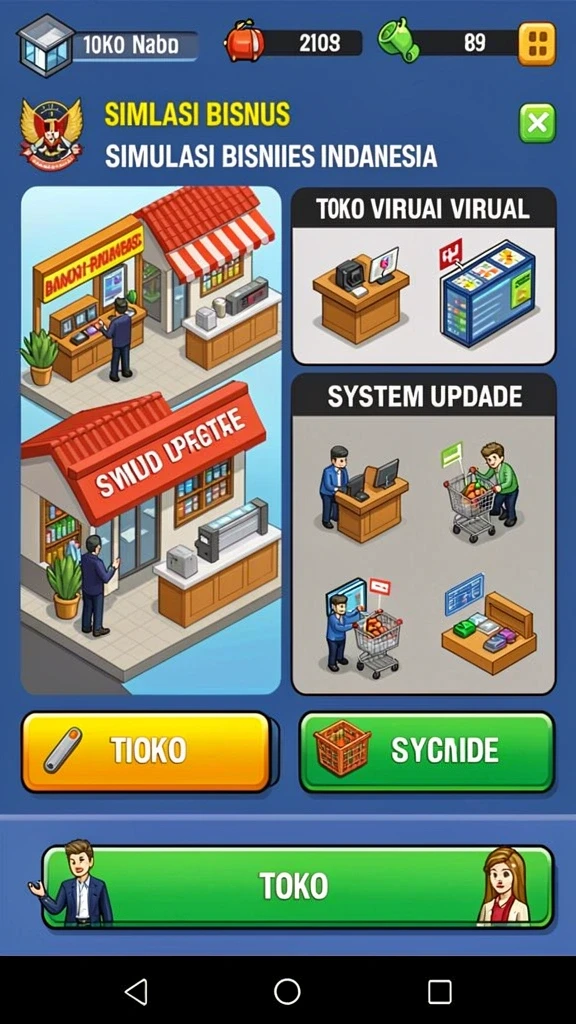Go to the system home screen
Image resolution: width=576 pixels, height=1024 pixels.
[x=287, y=991]
